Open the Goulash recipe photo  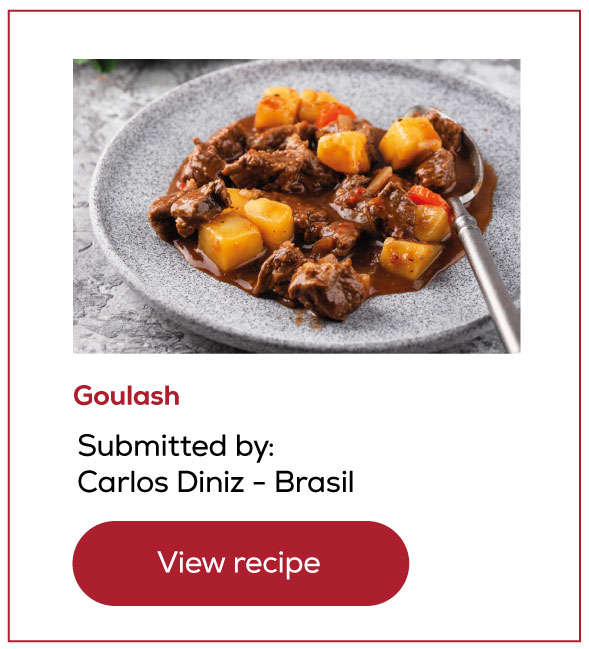tap(296, 206)
